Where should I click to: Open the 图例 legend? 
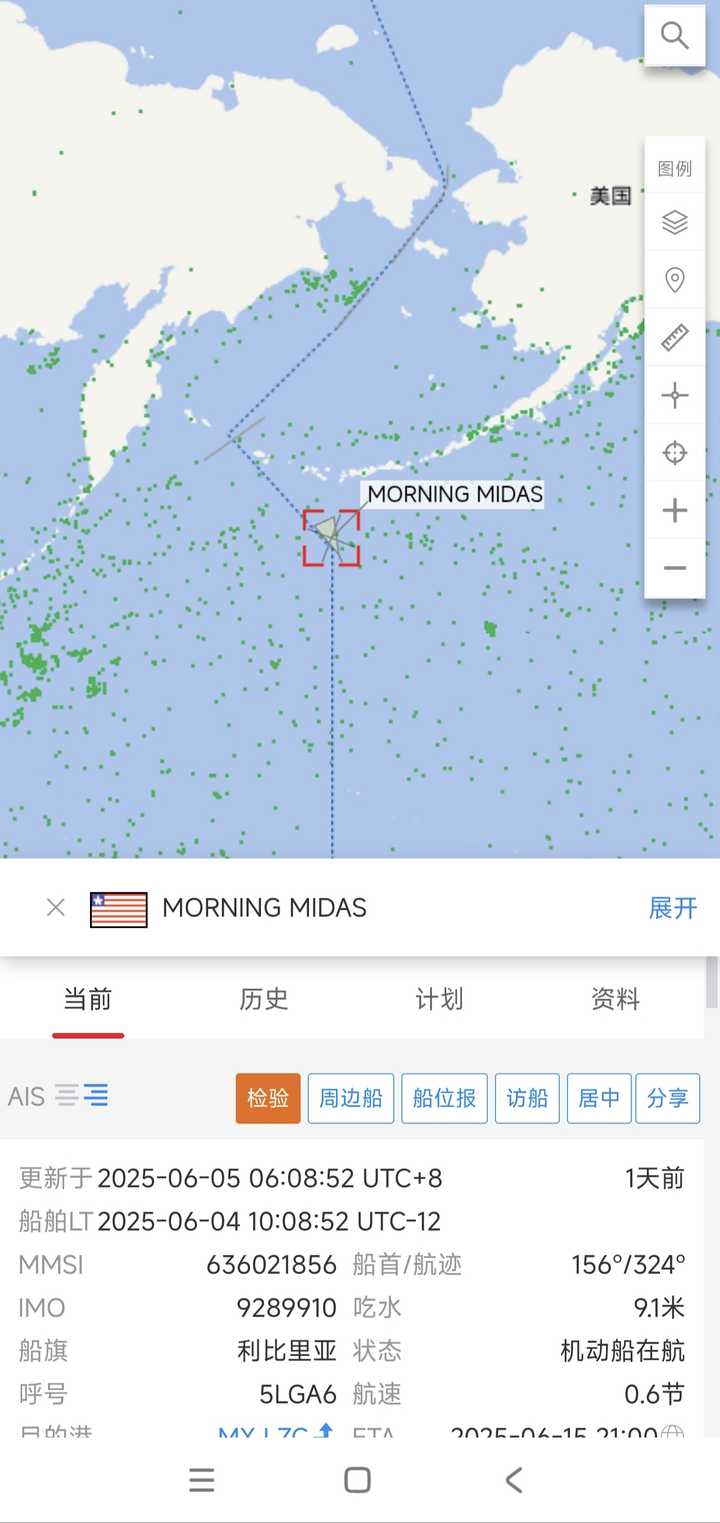675,168
